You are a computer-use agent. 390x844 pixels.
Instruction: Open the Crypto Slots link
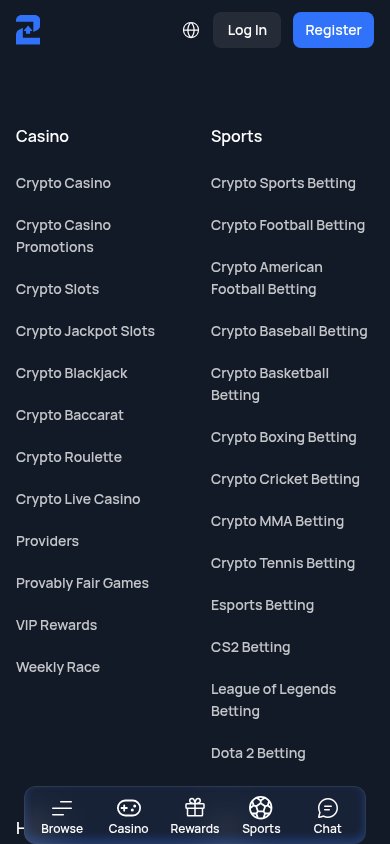click(x=58, y=289)
